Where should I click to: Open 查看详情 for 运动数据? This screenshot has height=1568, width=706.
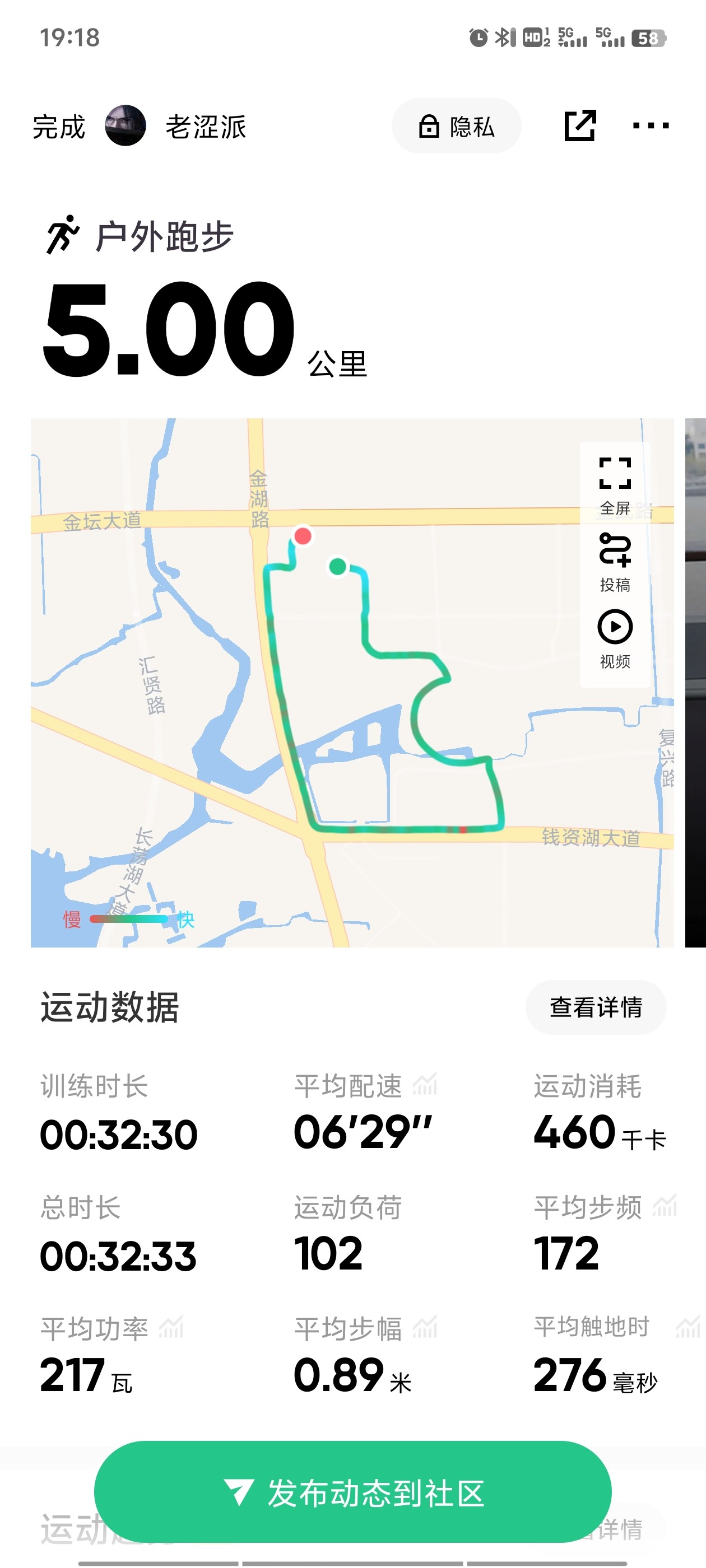tap(596, 1007)
